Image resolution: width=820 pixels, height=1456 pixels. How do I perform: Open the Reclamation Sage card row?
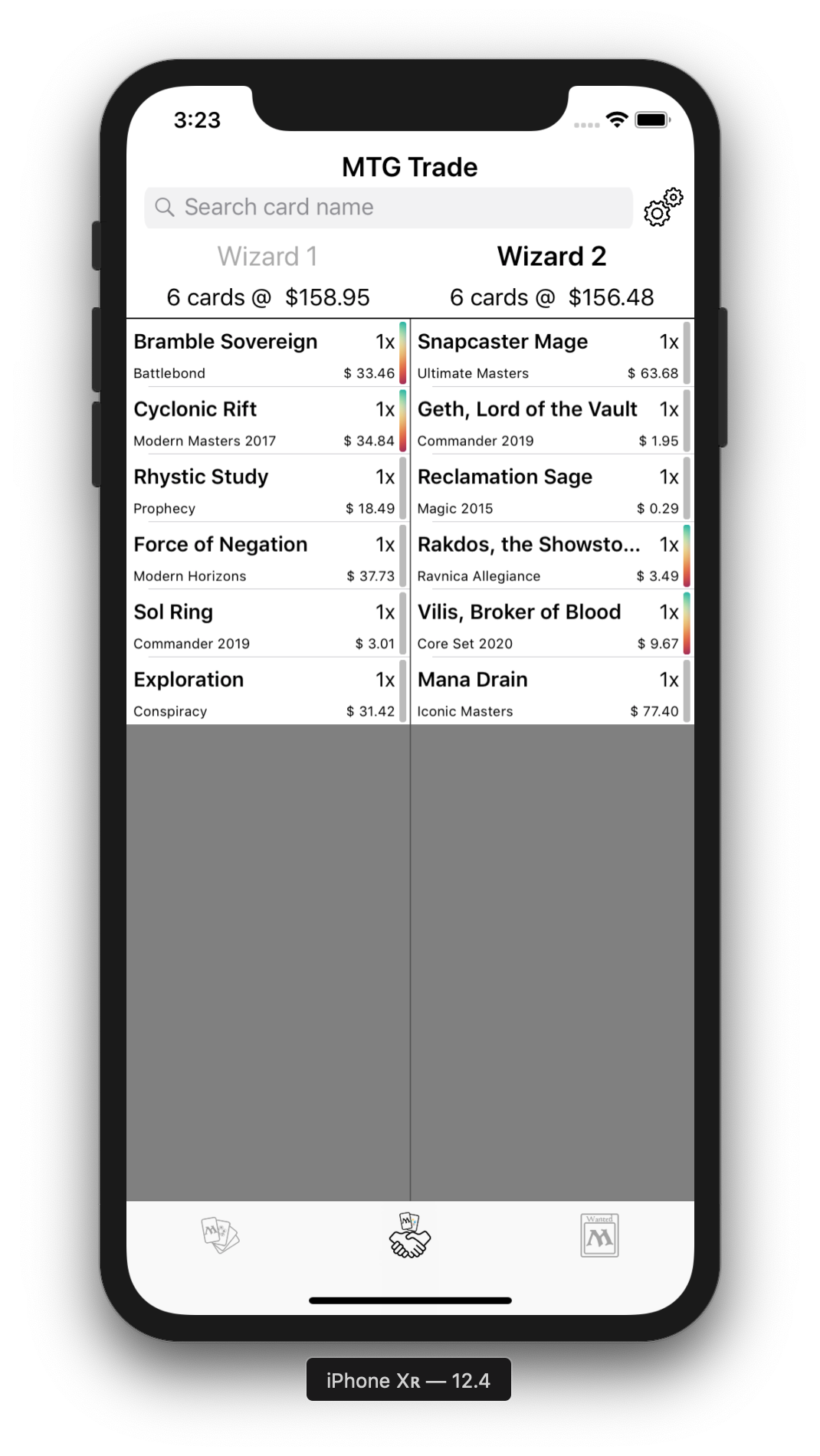(x=552, y=488)
